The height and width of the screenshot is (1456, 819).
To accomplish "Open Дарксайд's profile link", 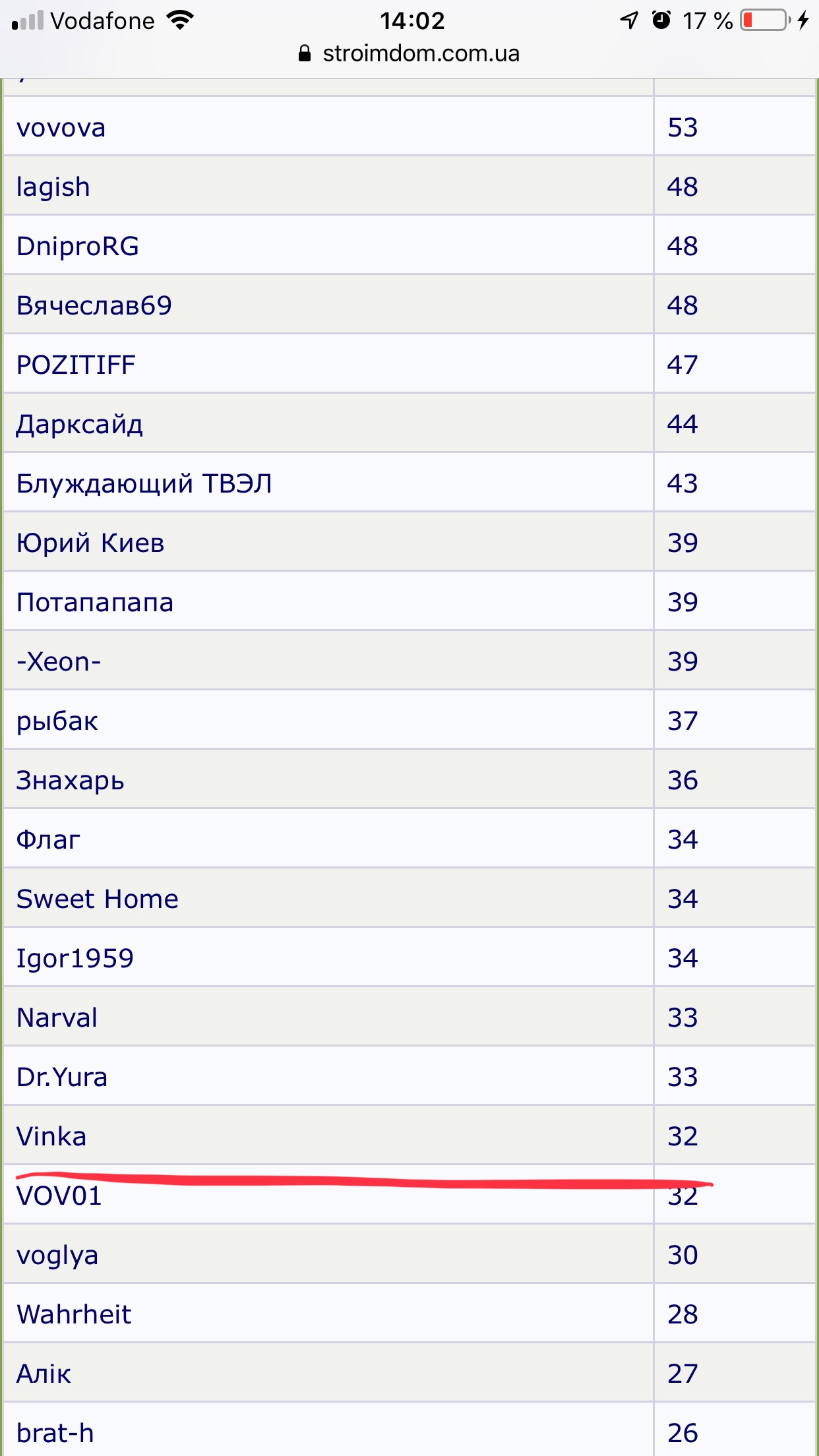I will (80, 425).
